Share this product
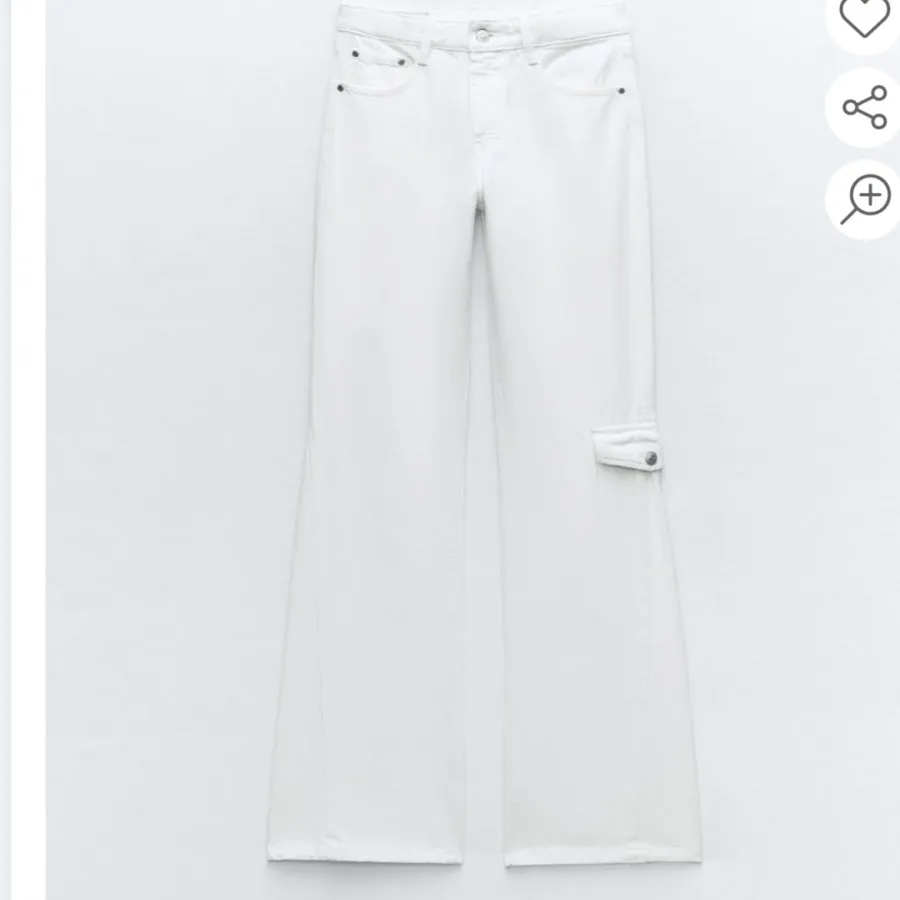900x900 pixels. tap(865, 107)
